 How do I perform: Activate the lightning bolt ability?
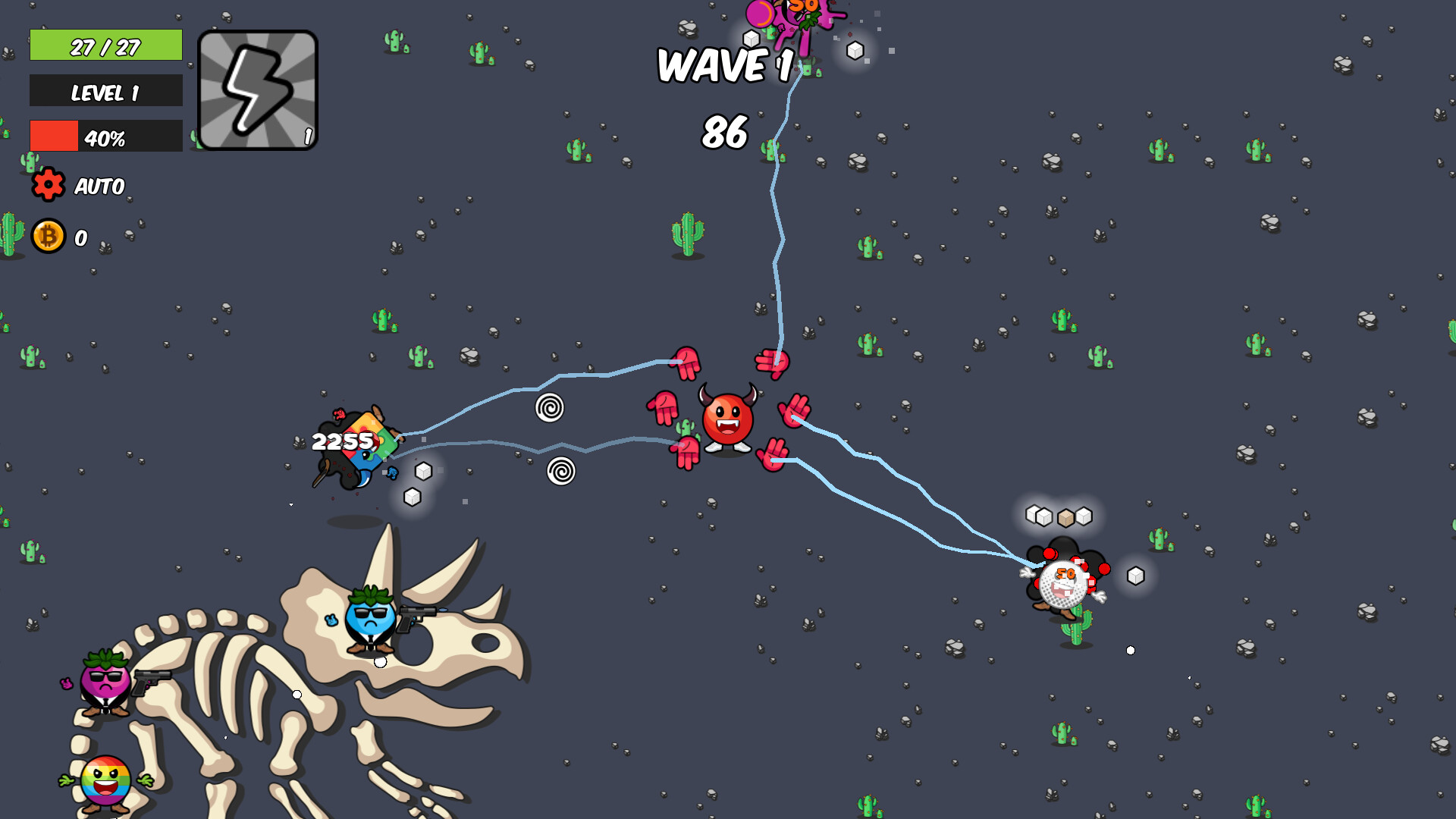(257, 90)
